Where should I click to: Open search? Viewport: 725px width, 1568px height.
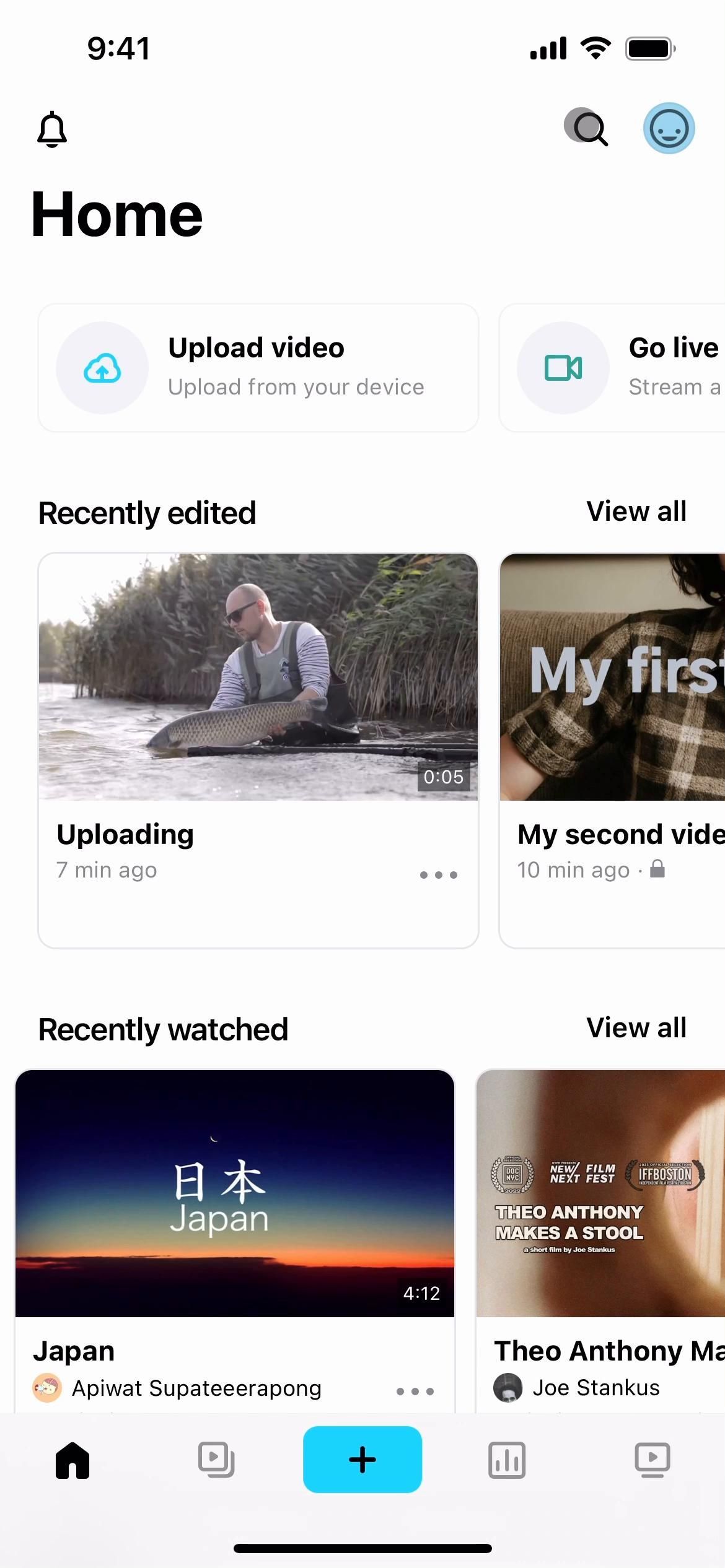click(x=588, y=128)
